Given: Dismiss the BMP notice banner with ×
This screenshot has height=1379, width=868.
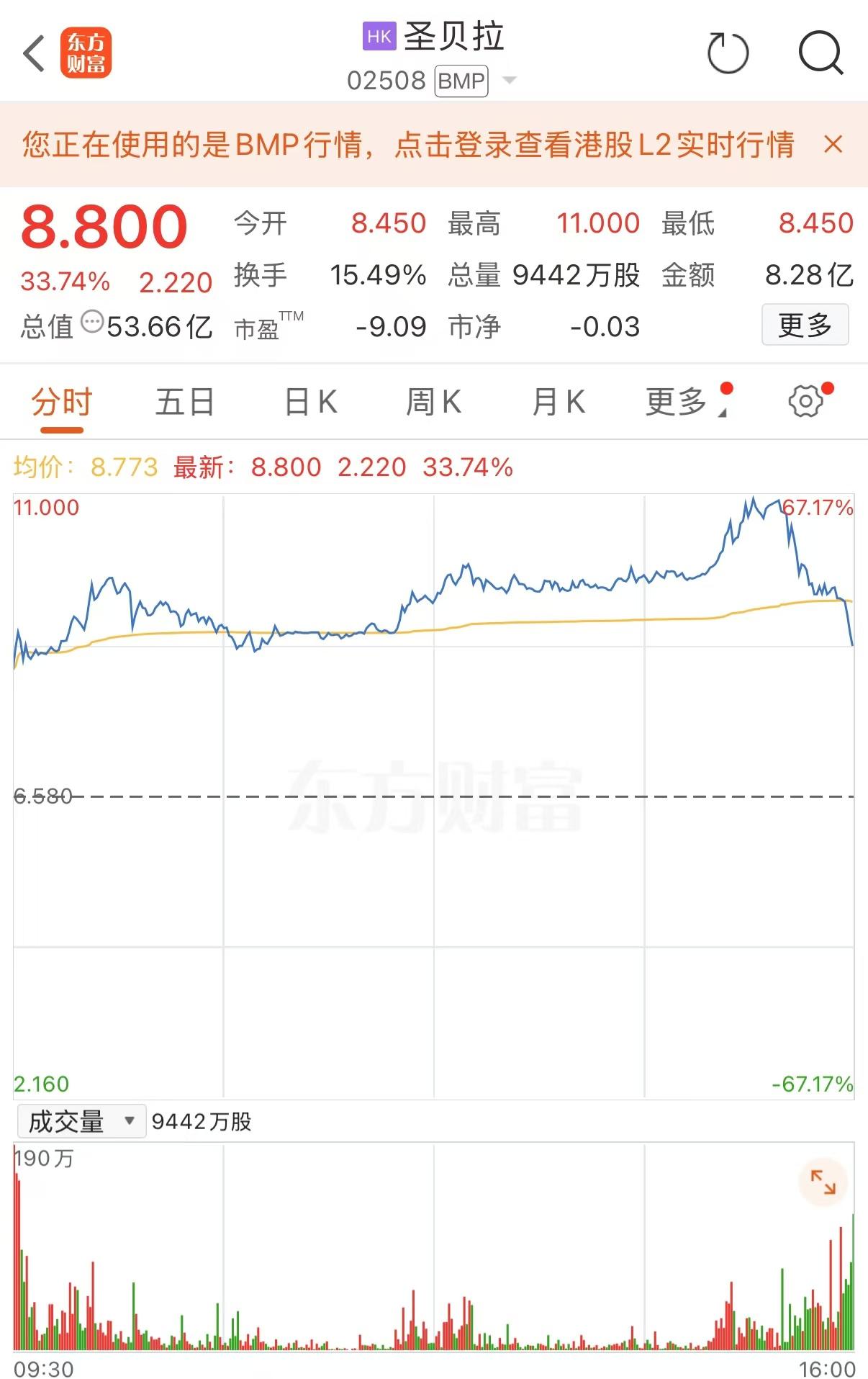Looking at the screenshot, I should [x=833, y=145].
